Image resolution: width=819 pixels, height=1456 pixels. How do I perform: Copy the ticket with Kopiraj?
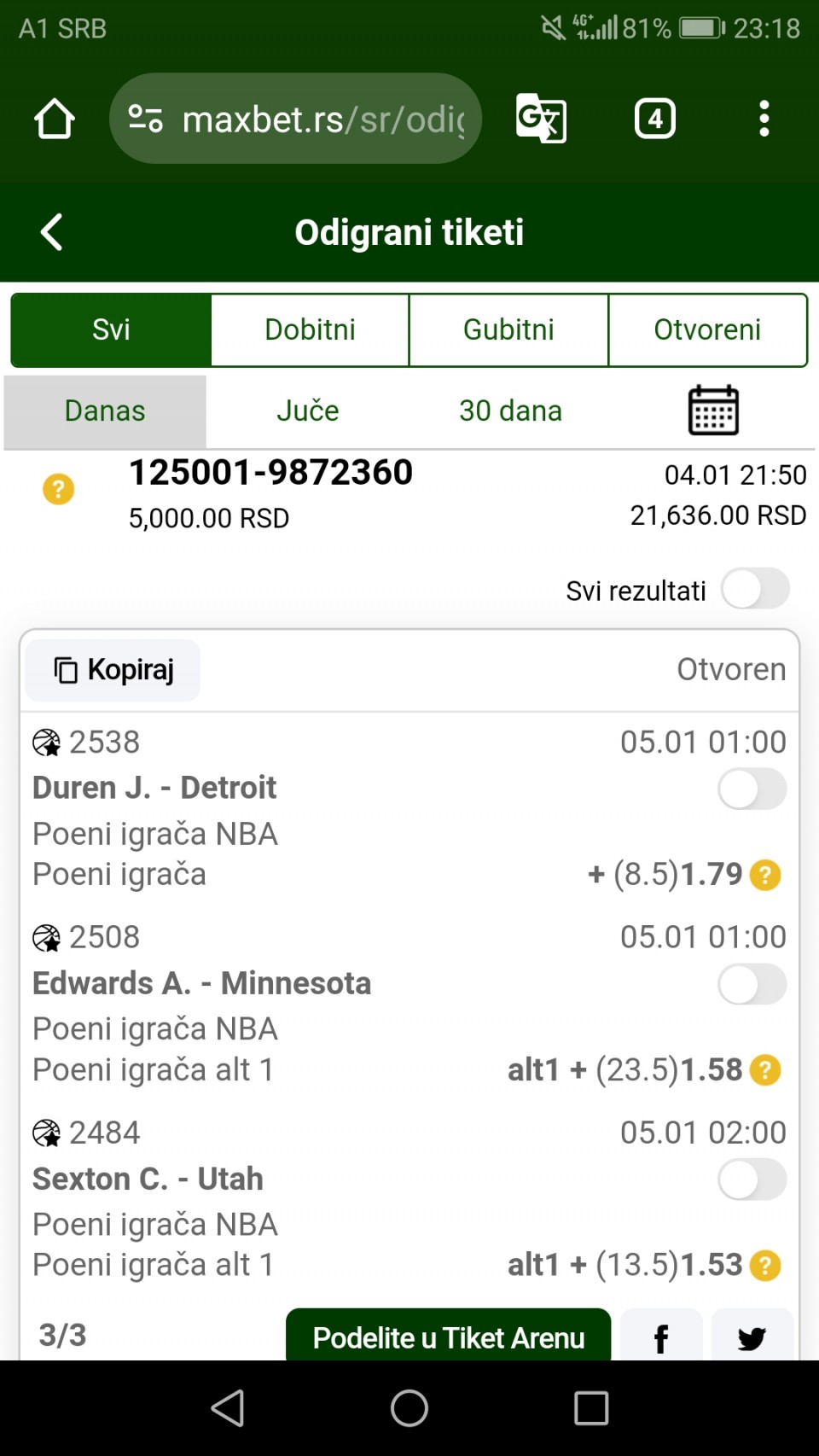(113, 670)
